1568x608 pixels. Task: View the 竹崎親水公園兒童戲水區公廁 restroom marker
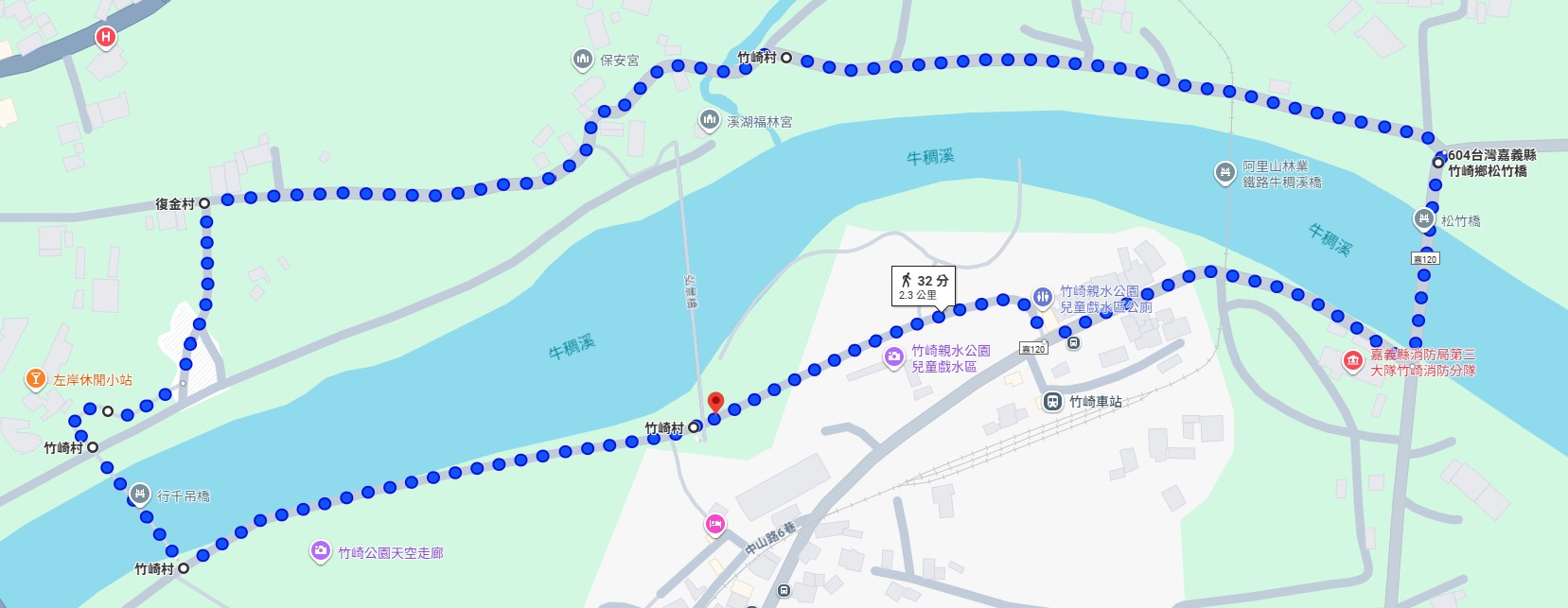tap(1043, 298)
